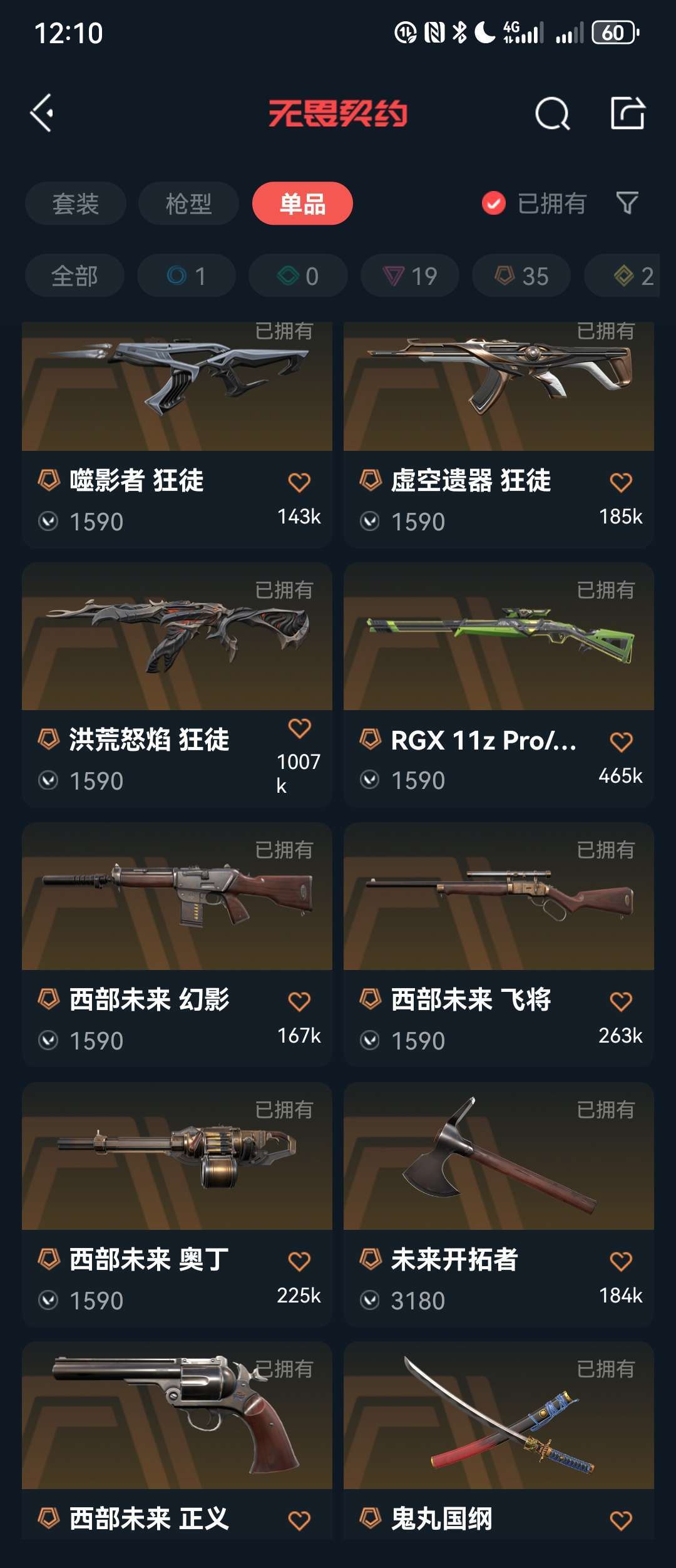Screen dimensions: 676x1568
Task: Select the orange rarity tier filter showing 35
Action: click(521, 276)
